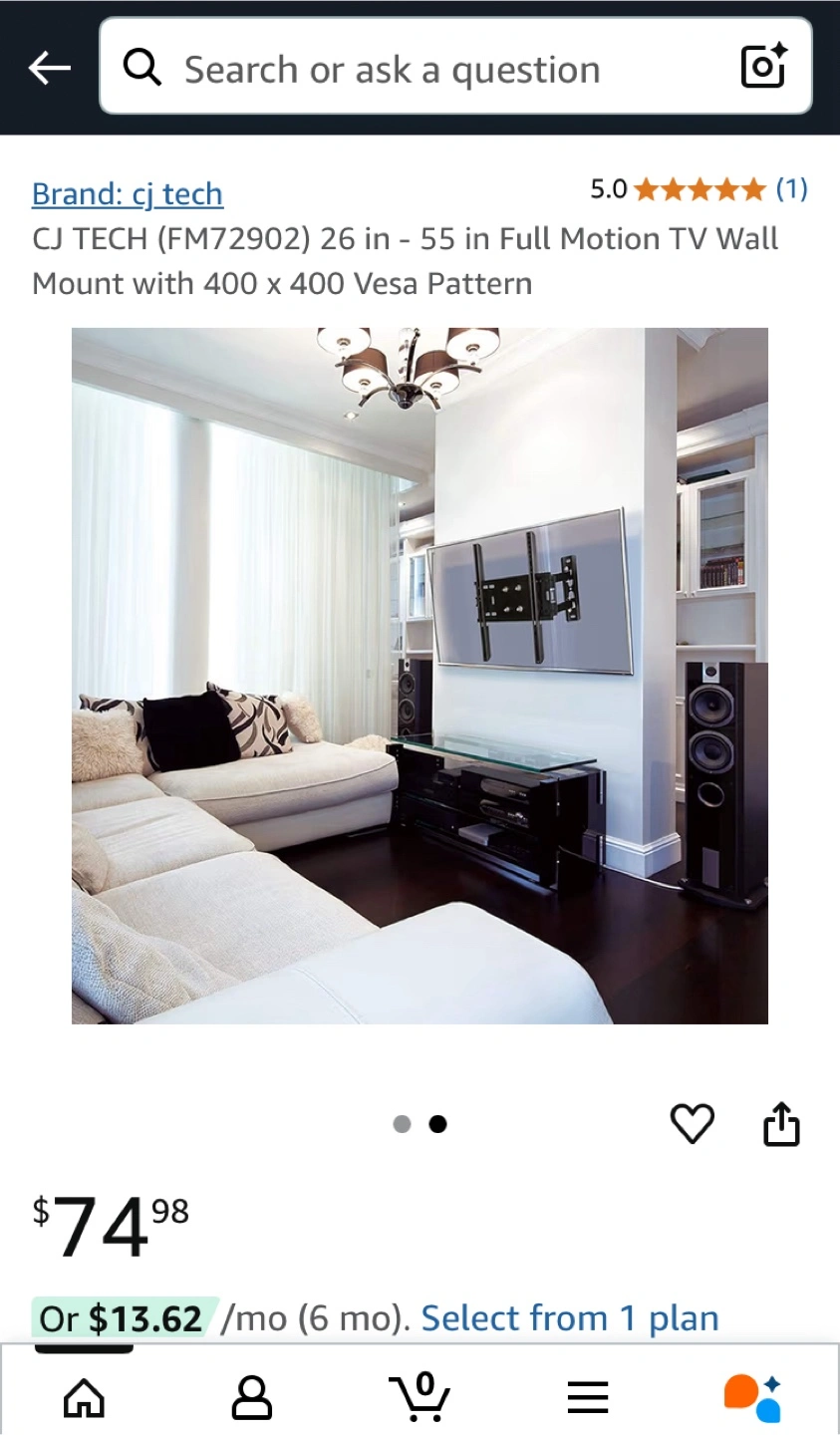The image size is (840, 1435).
Task: Open the Rufus AI assistant chat
Action: pyautogui.click(x=753, y=1397)
